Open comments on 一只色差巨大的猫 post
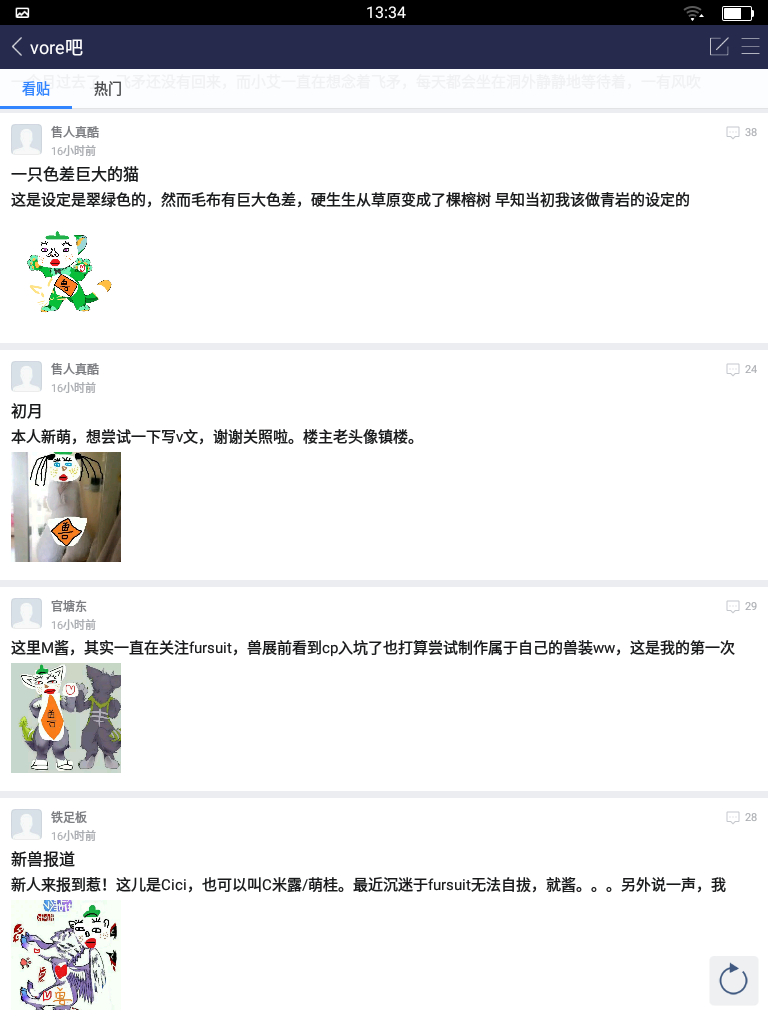 (x=741, y=133)
